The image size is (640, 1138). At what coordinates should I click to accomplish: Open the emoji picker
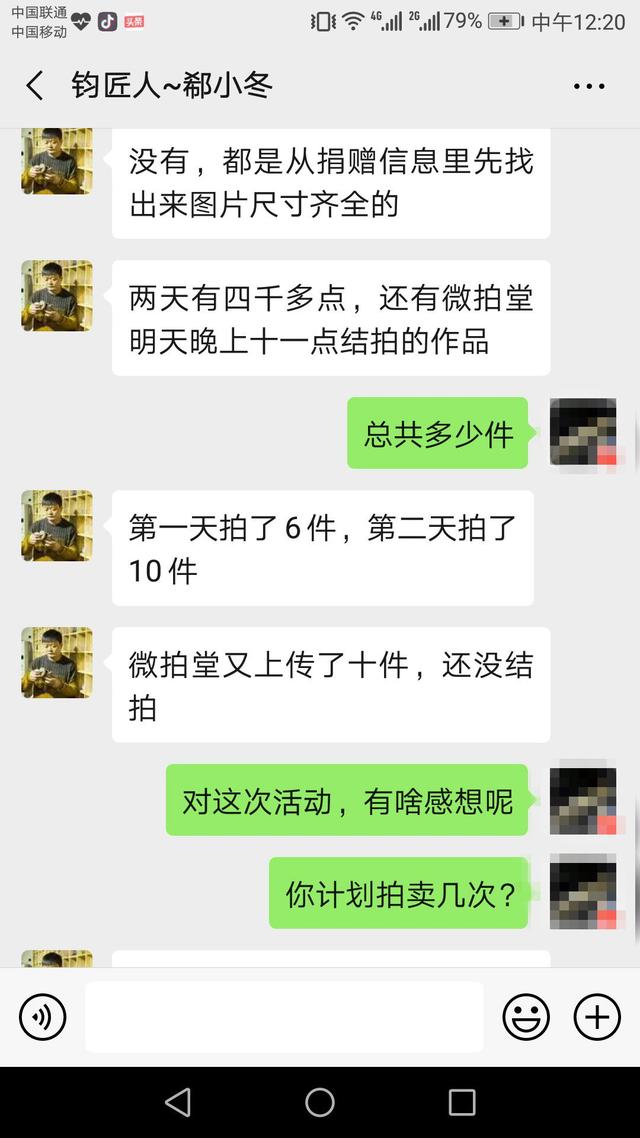tap(526, 1018)
